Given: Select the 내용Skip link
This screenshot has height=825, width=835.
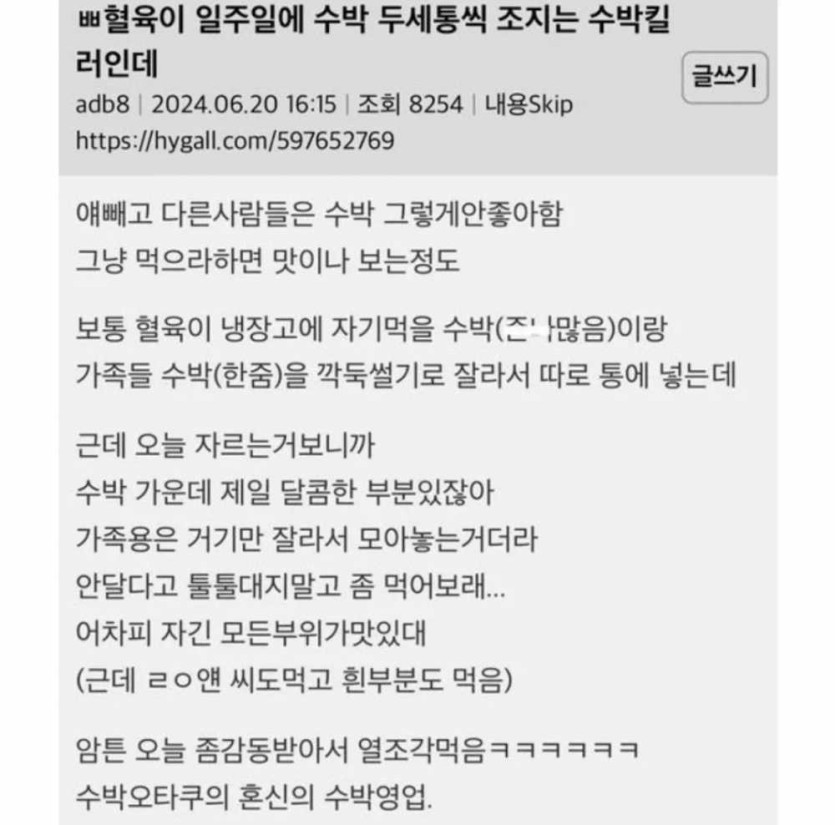Looking at the screenshot, I should tap(529, 105).
